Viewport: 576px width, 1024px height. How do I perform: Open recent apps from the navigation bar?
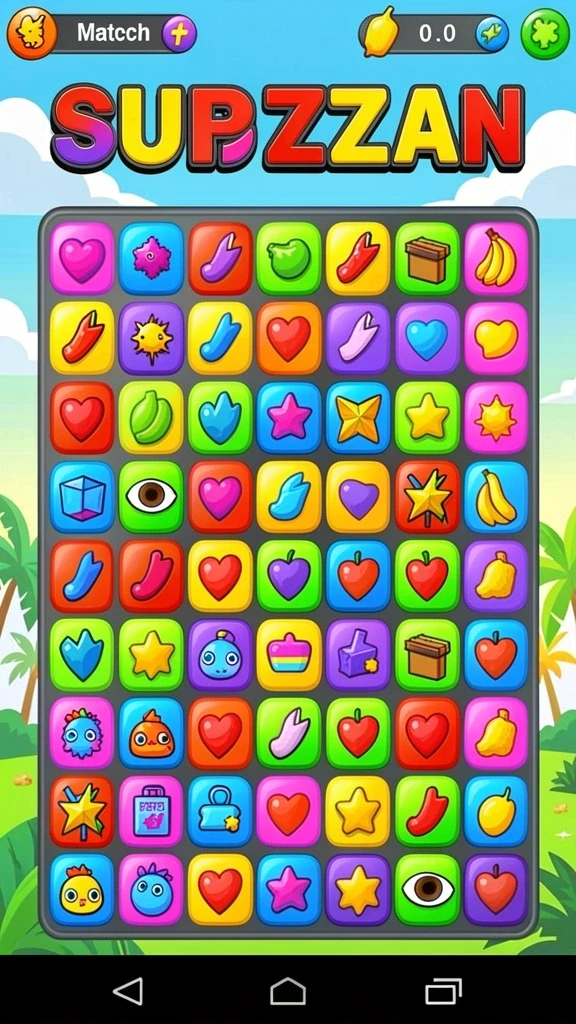pyautogui.click(x=443, y=991)
